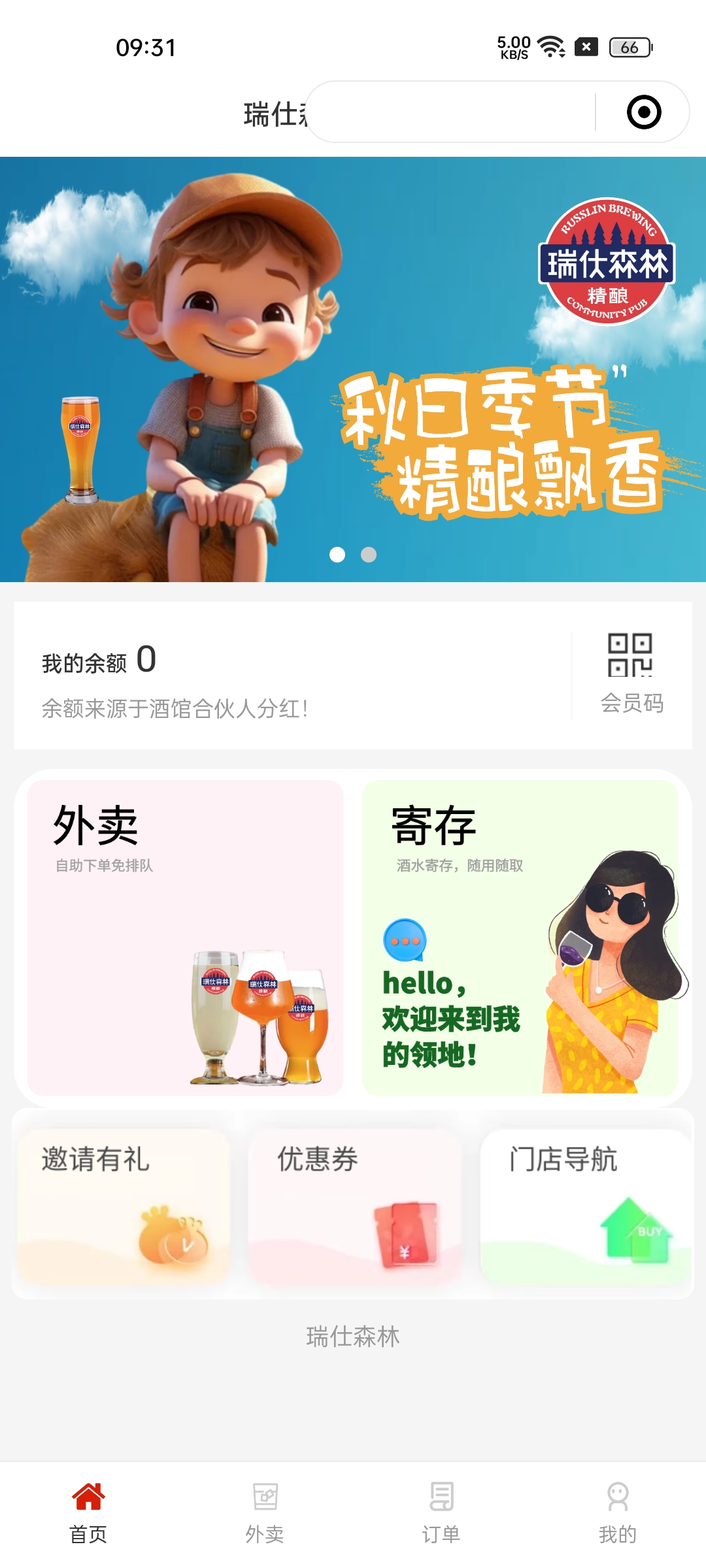Open the 会员码 membership code

pyautogui.click(x=631, y=674)
